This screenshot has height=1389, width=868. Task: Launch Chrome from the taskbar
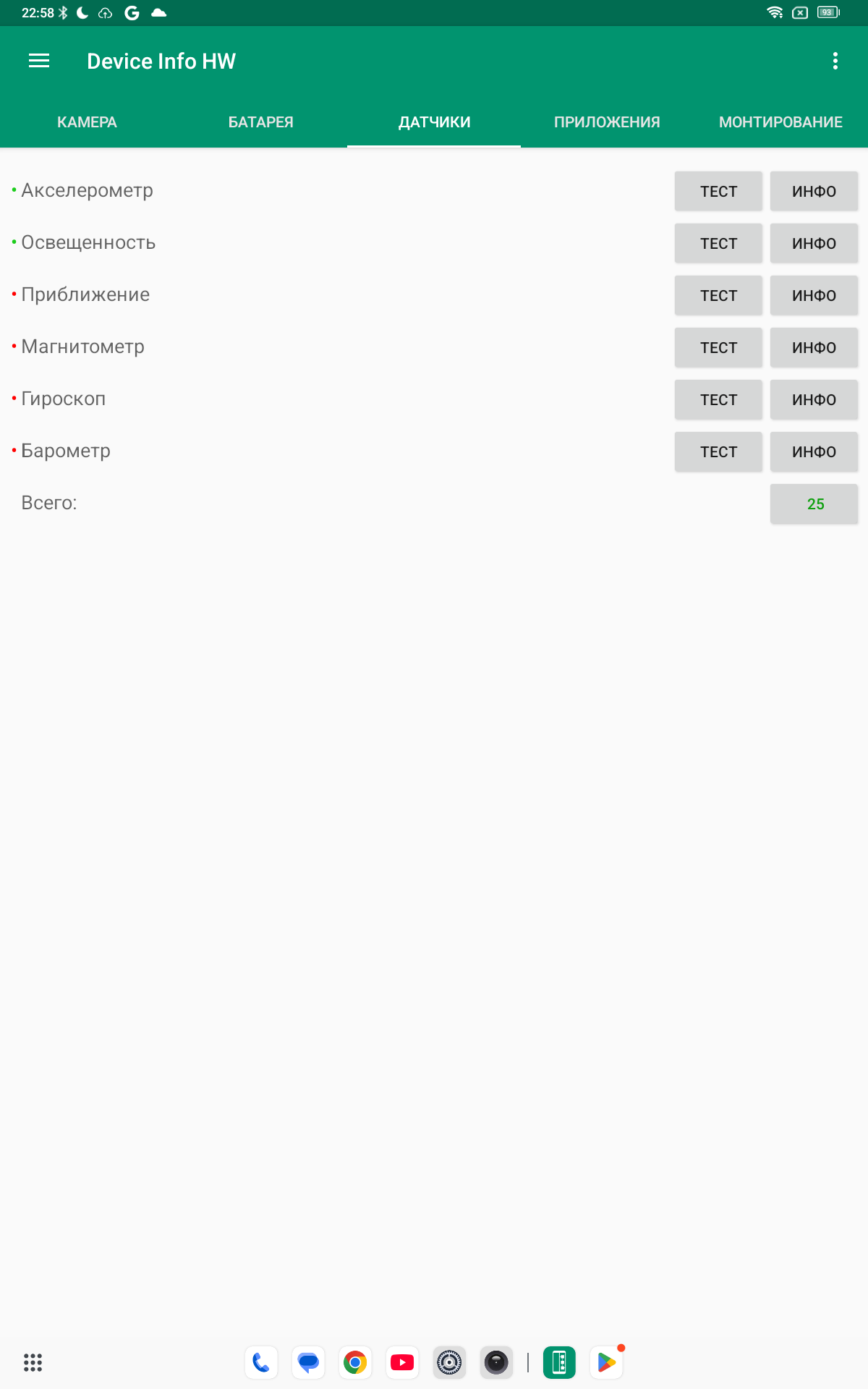point(355,1363)
